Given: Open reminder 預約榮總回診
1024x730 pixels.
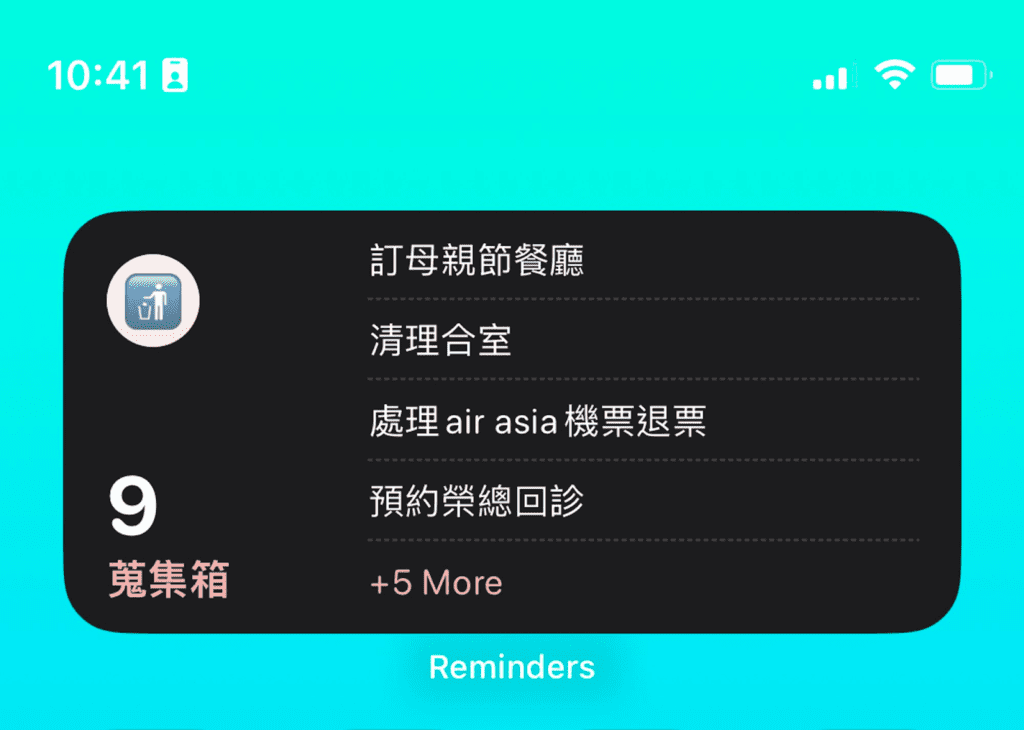Looking at the screenshot, I should [x=477, y=502].
